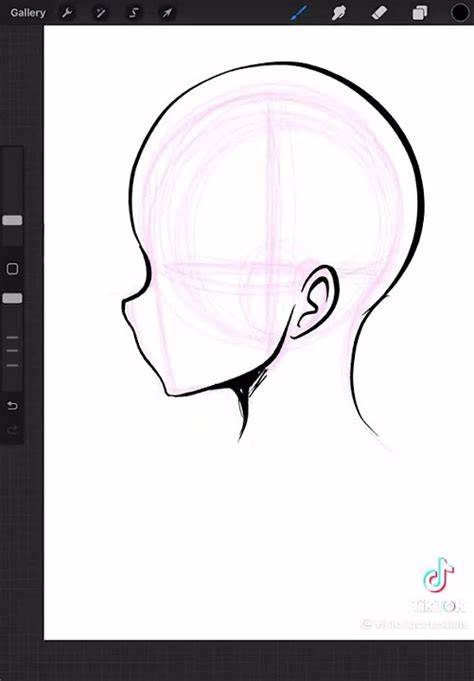This screenshot has width=474, height=681.
Task: Select the smudge tool
Action: point(338,13)
